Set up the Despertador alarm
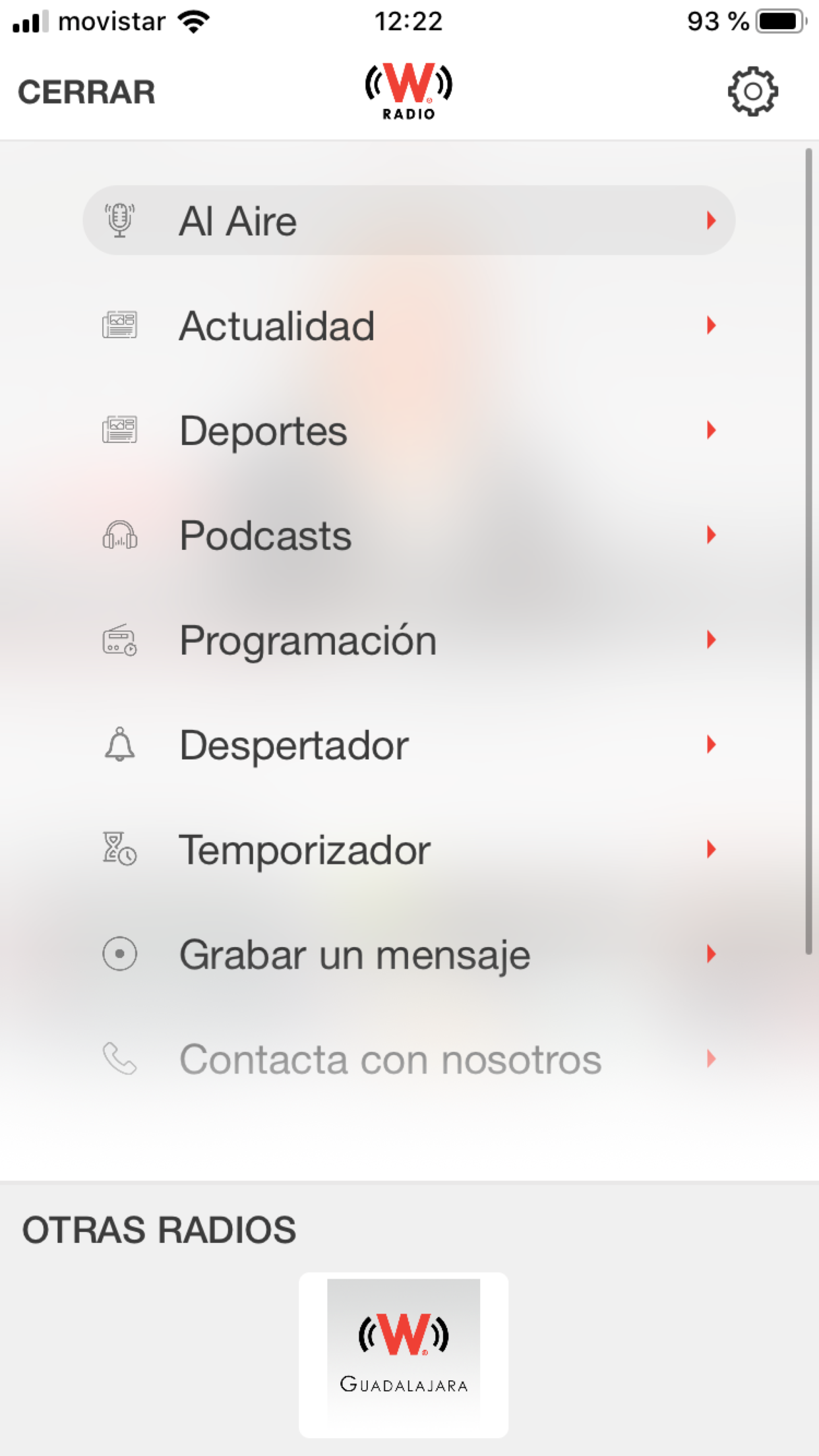 [x=408, y=745]
